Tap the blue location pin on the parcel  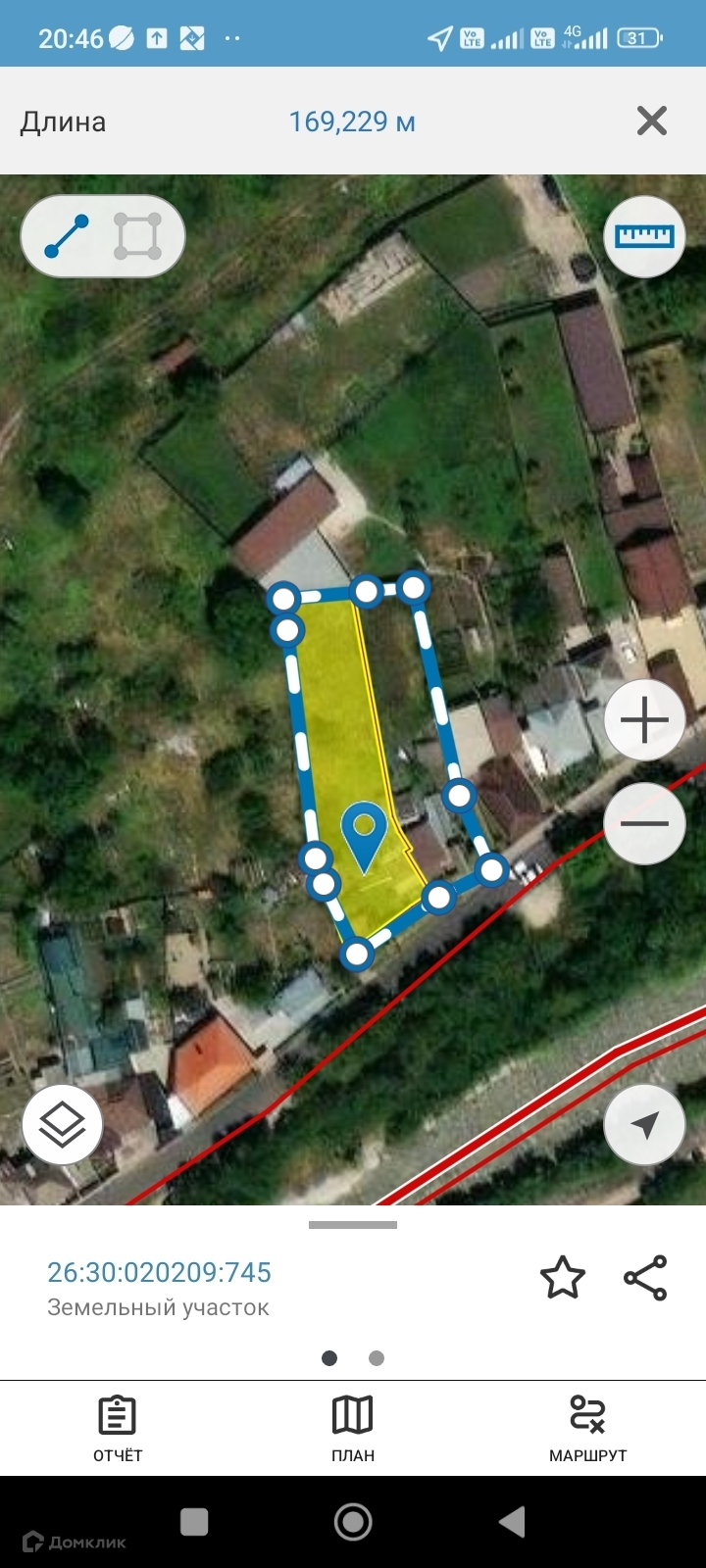(x=364, y=833)
